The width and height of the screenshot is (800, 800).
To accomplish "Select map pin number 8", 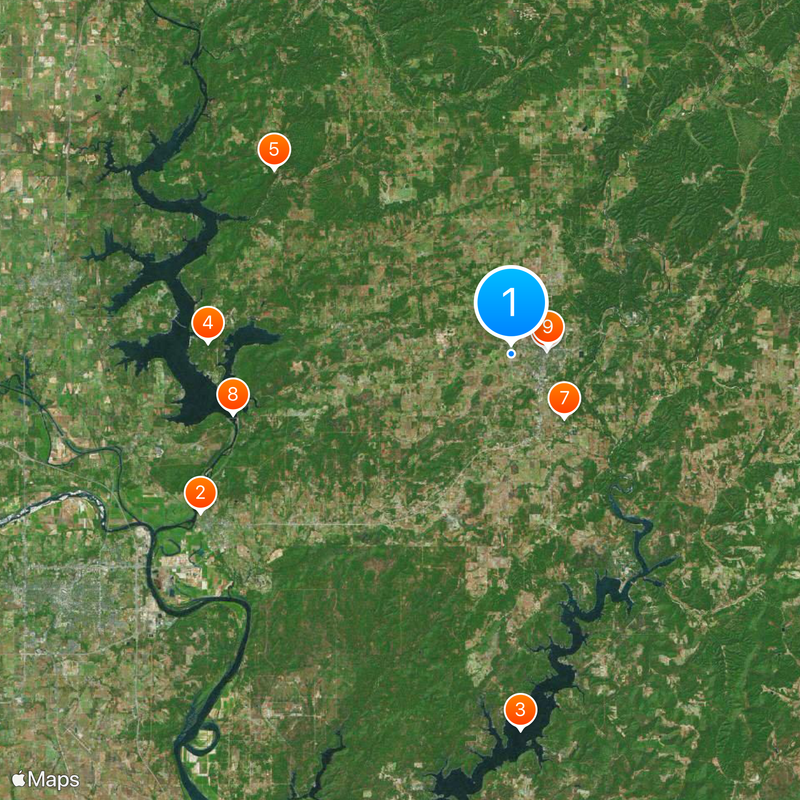I will pyautogui.click(x=232, y=394).
